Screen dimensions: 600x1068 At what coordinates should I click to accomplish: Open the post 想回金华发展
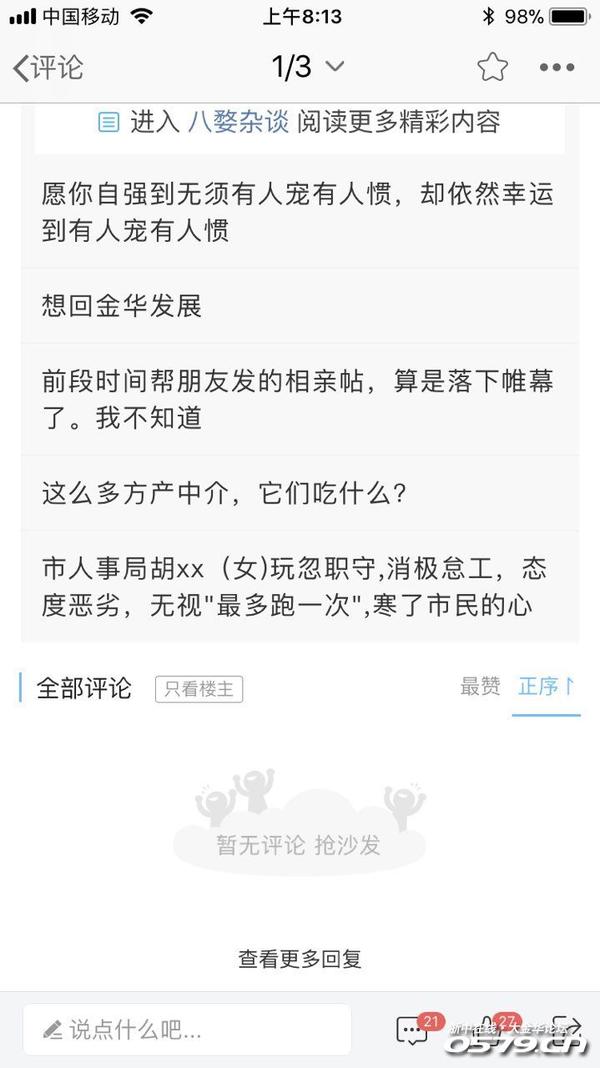pyautogui.click(x=122, y=306)
